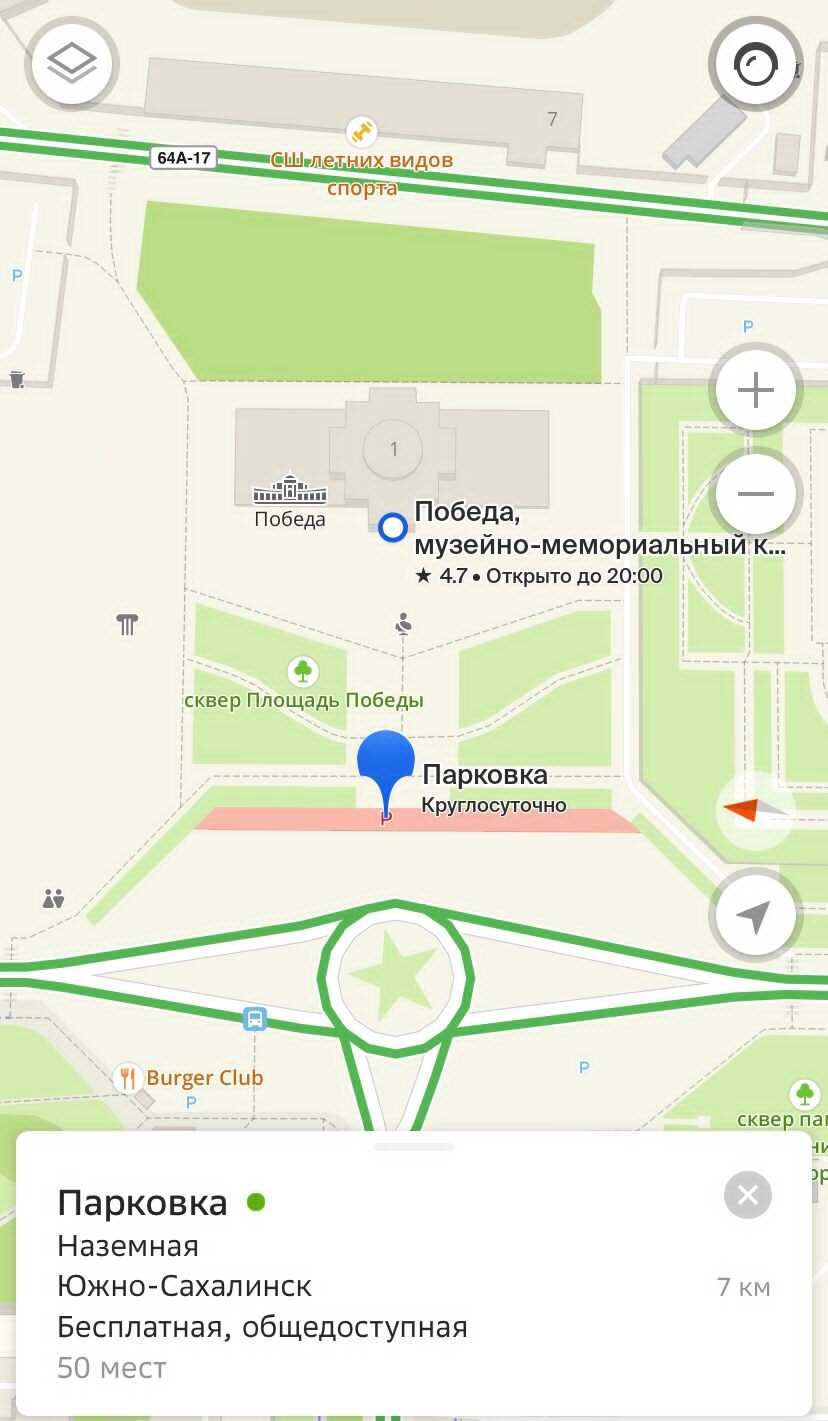Image resolution: width=828 pixels, height=1421 pixels.
Task: Open the Победа museum place marker
Action: pos(394,526)
